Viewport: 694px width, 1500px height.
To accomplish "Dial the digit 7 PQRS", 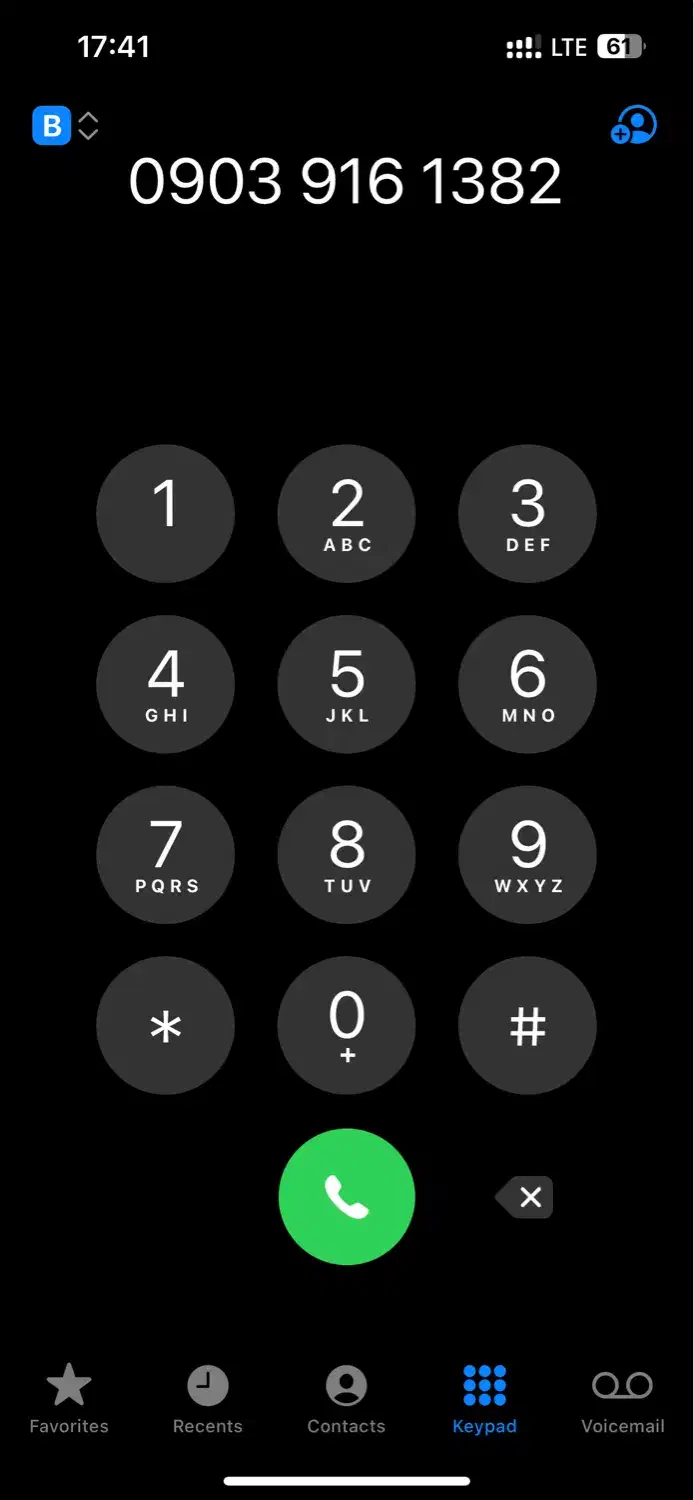I will [x=166, y=855].
